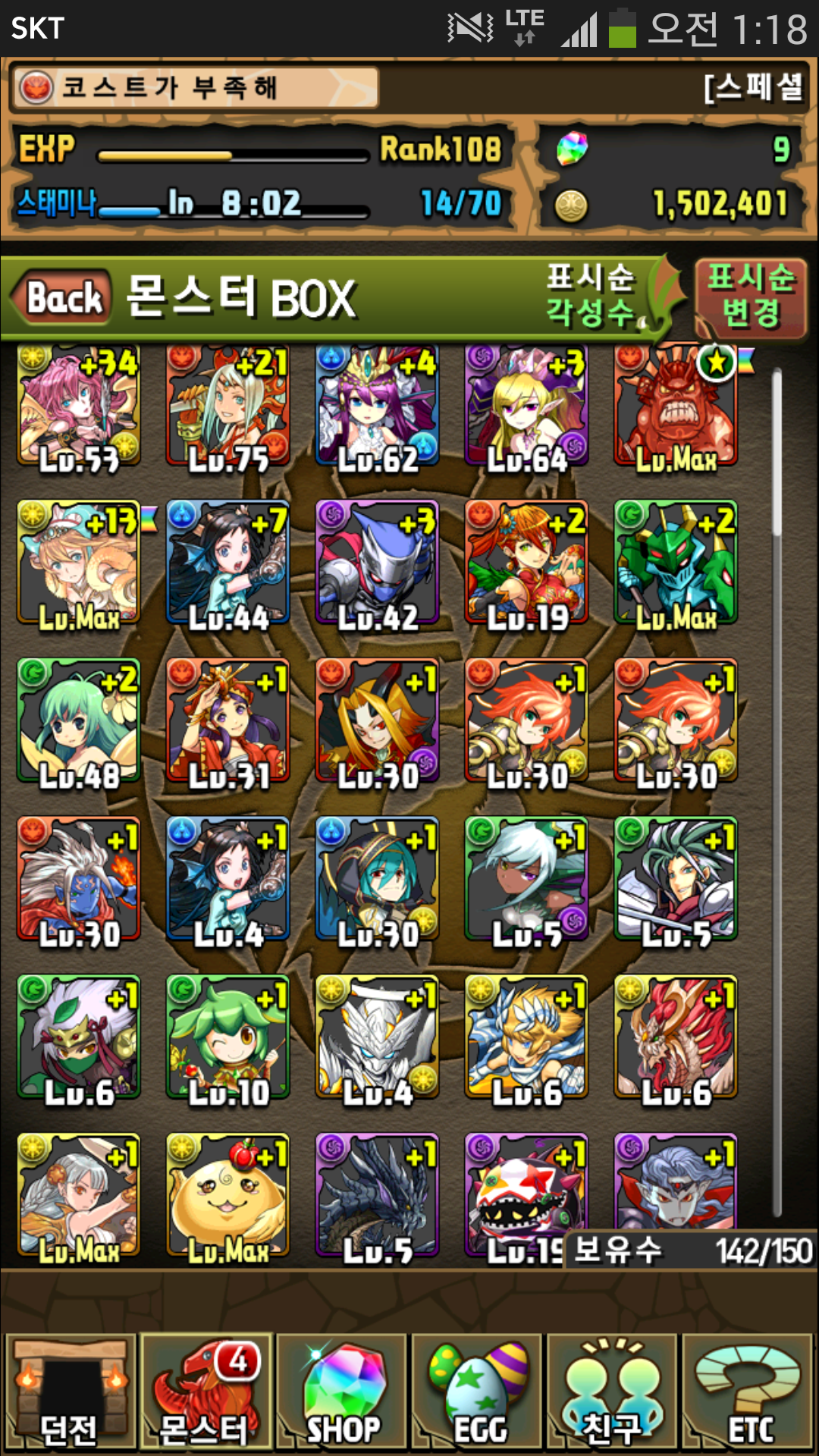Open the Lv.62 monster with +4
This screenshot has width=819, height=1456.
[x=377, y=406]
